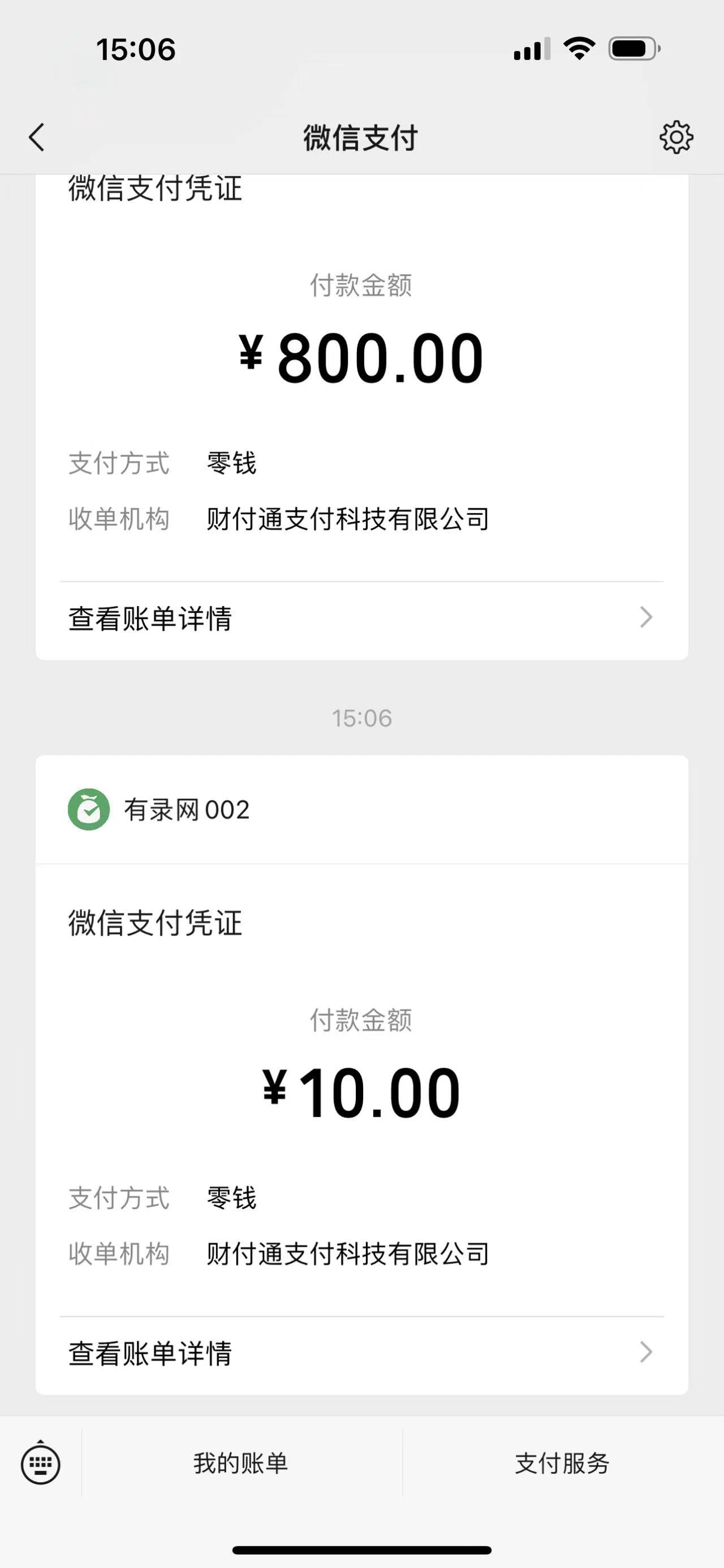Open 我的账单 menu
724x1568 pixels.
click(241, 1463)
